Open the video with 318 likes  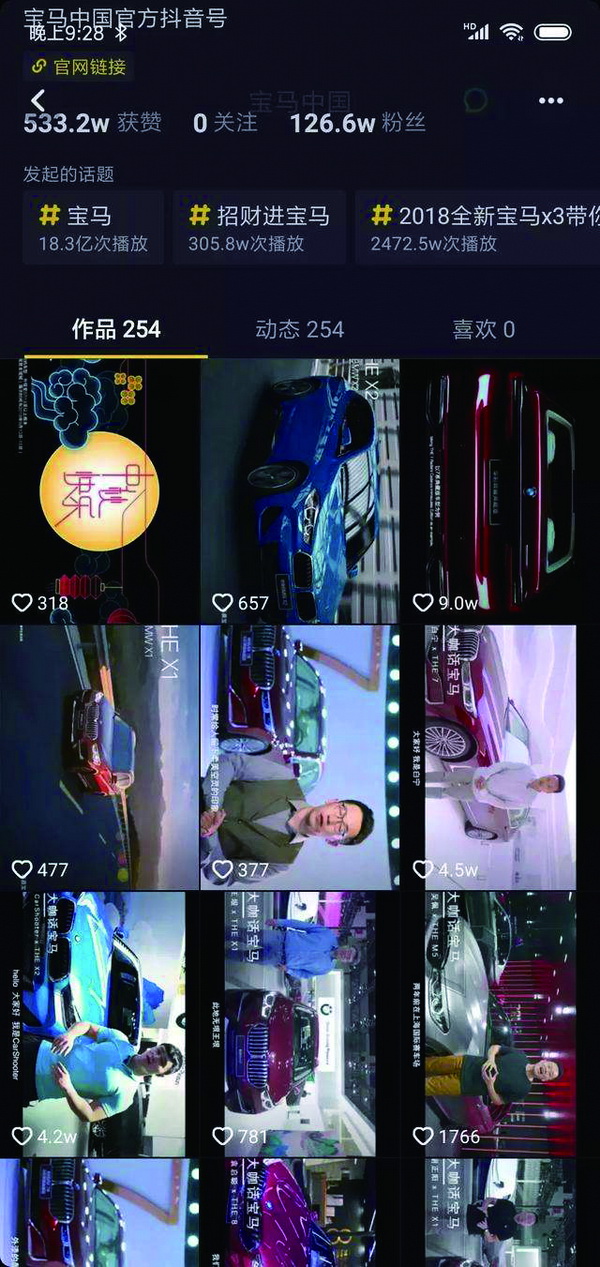pyautogui.click(x=99, y=490)
